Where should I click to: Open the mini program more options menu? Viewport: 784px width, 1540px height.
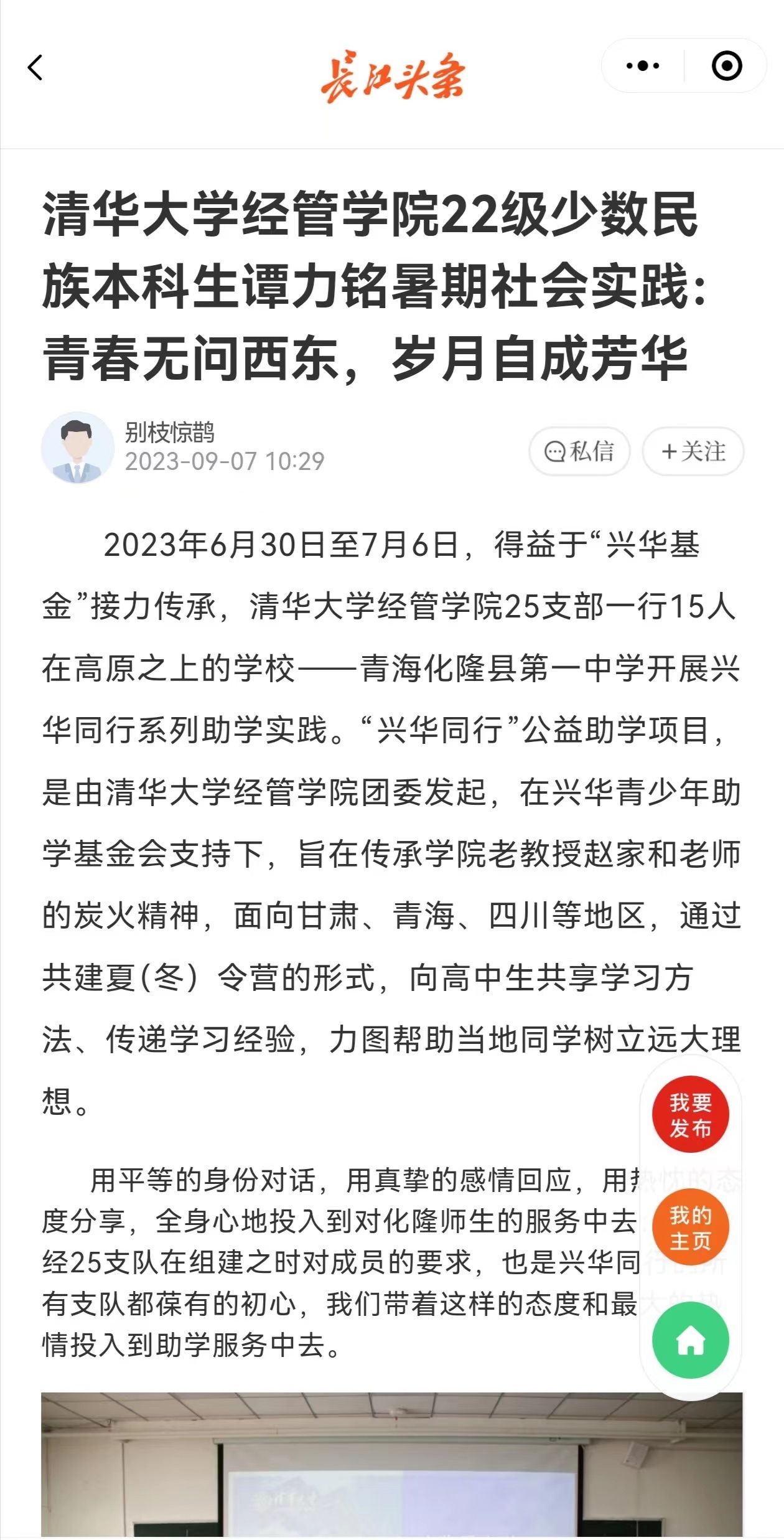coord(643,66)
